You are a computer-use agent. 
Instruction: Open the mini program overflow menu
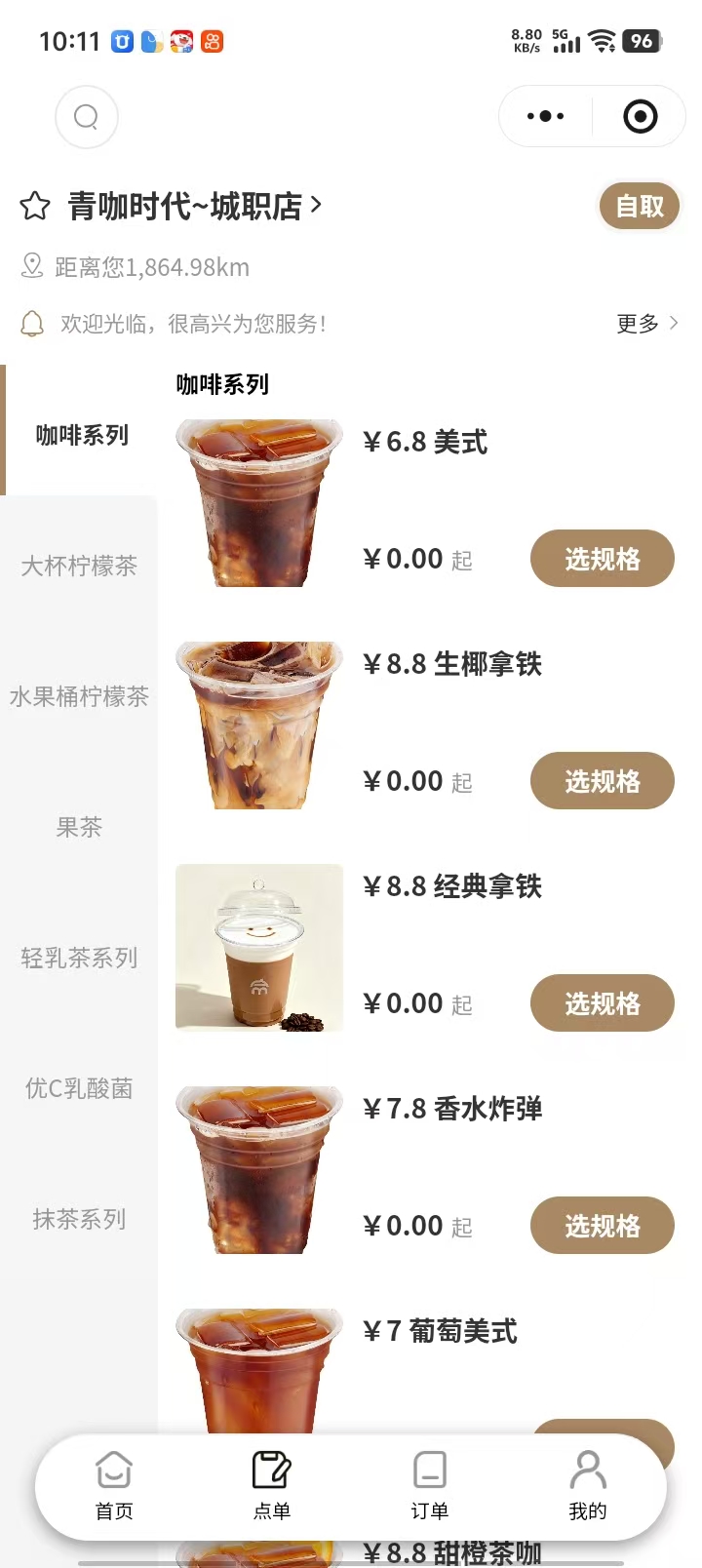click(545, 117)
